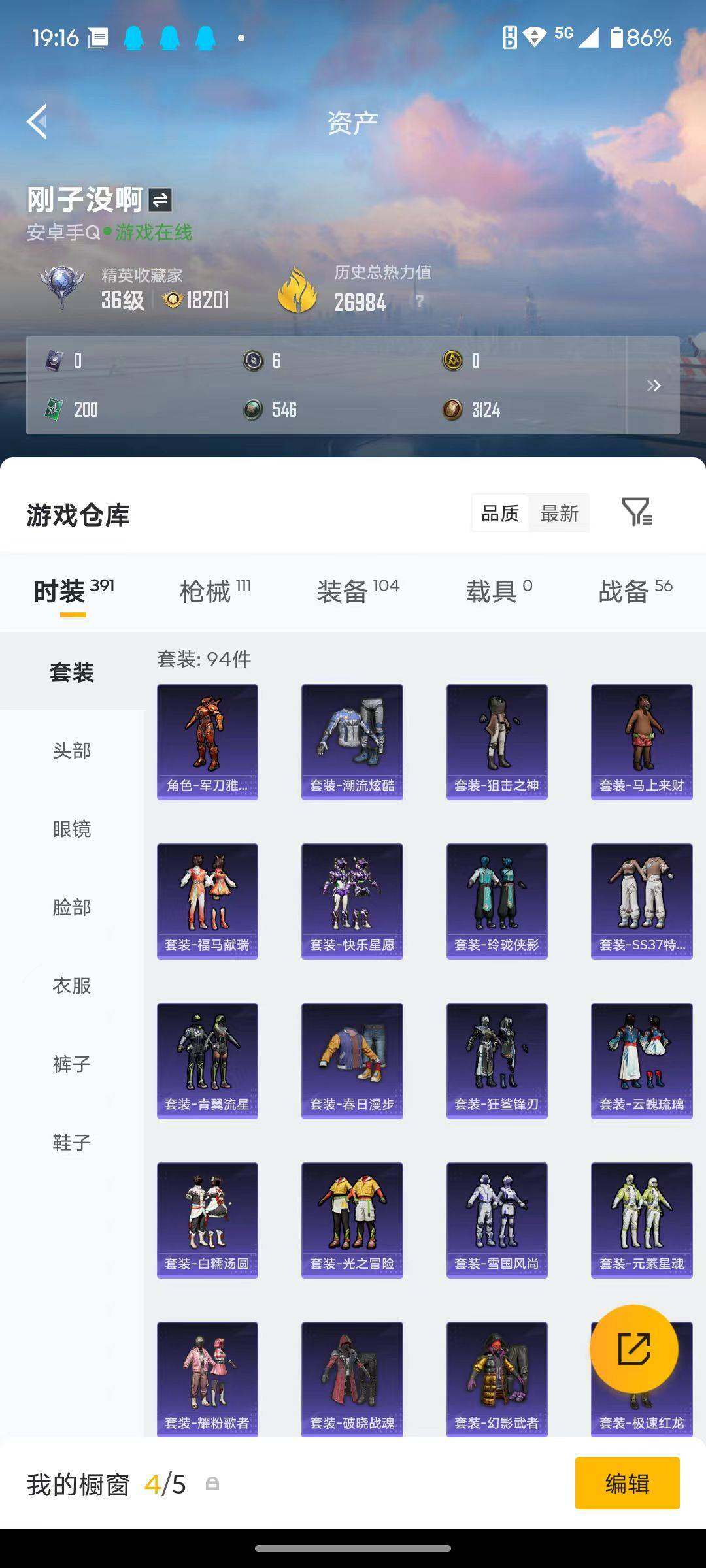Select the 头部 category
The height and width of the screenshot is (1568, 706).
click(x=72, y=751)
